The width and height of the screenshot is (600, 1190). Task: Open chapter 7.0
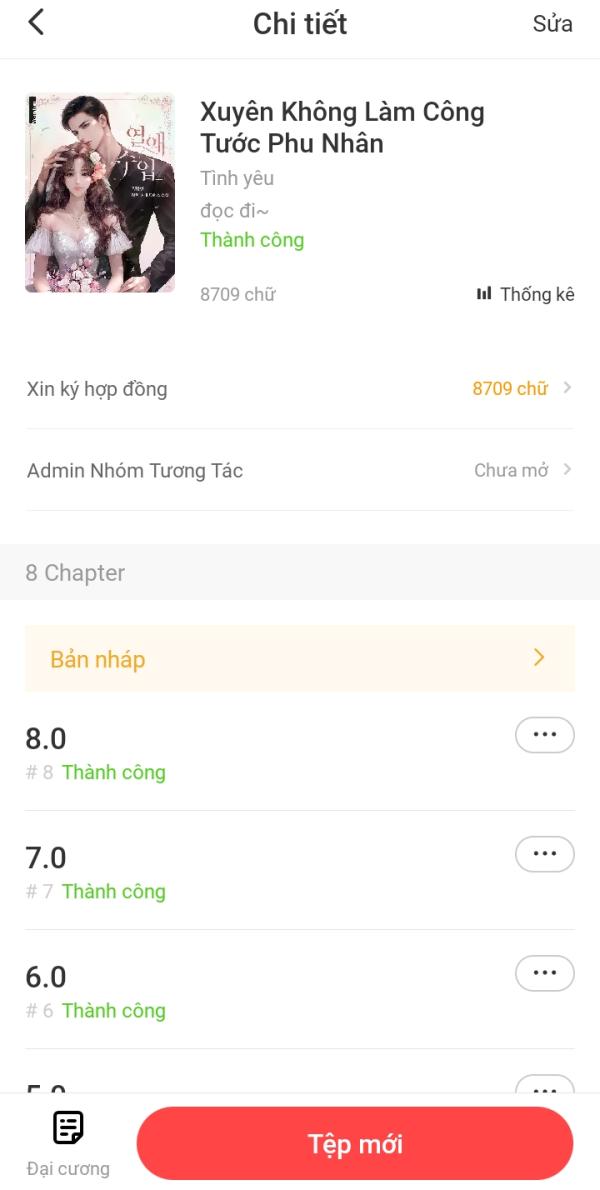pyautogui.click(x=200, y=871)
